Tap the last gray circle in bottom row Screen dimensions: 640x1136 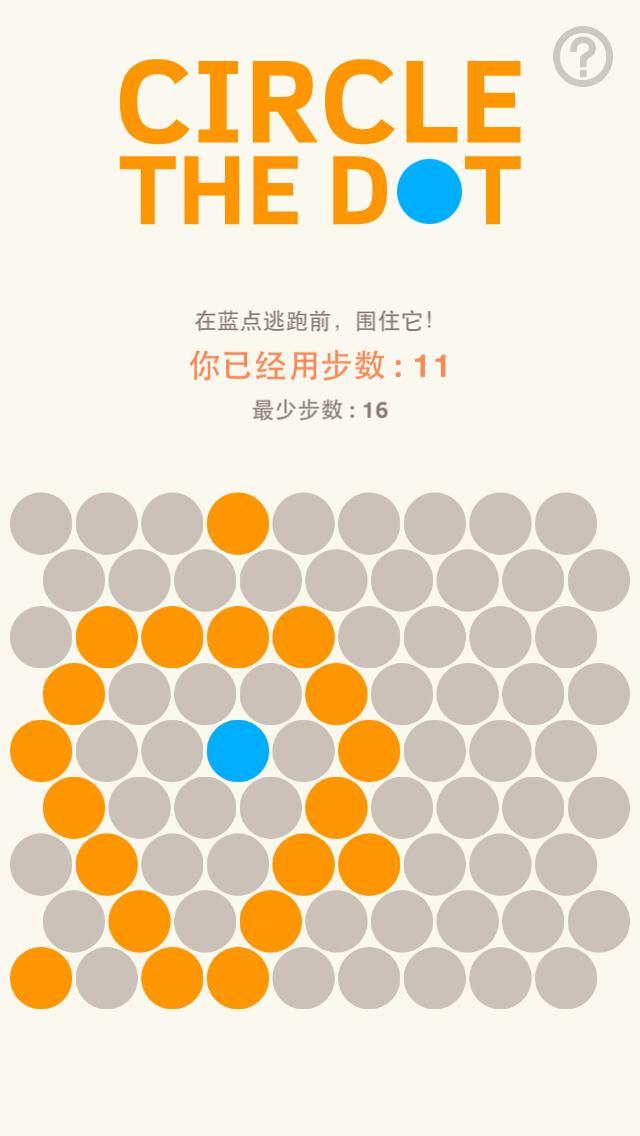click(x=566, y=977)
